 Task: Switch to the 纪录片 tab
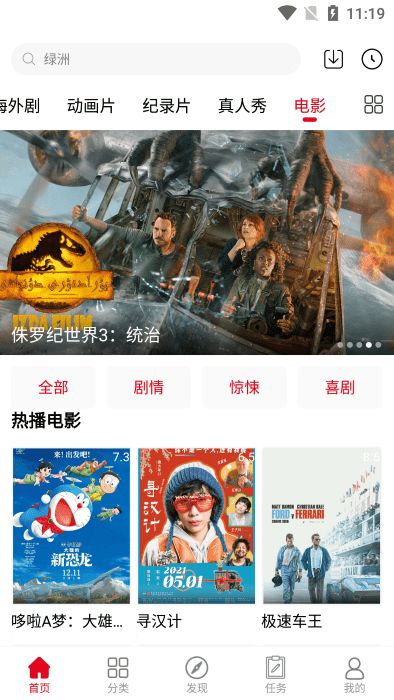click(166, 106)
